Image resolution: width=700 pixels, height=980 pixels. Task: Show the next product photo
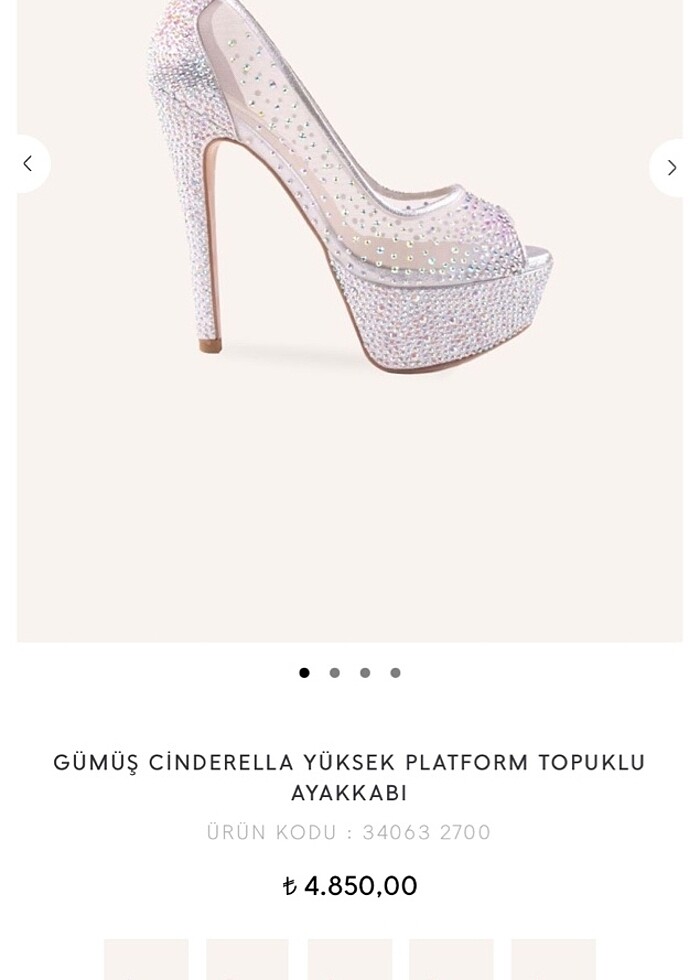pyautogui.click(x=672, y=168)
